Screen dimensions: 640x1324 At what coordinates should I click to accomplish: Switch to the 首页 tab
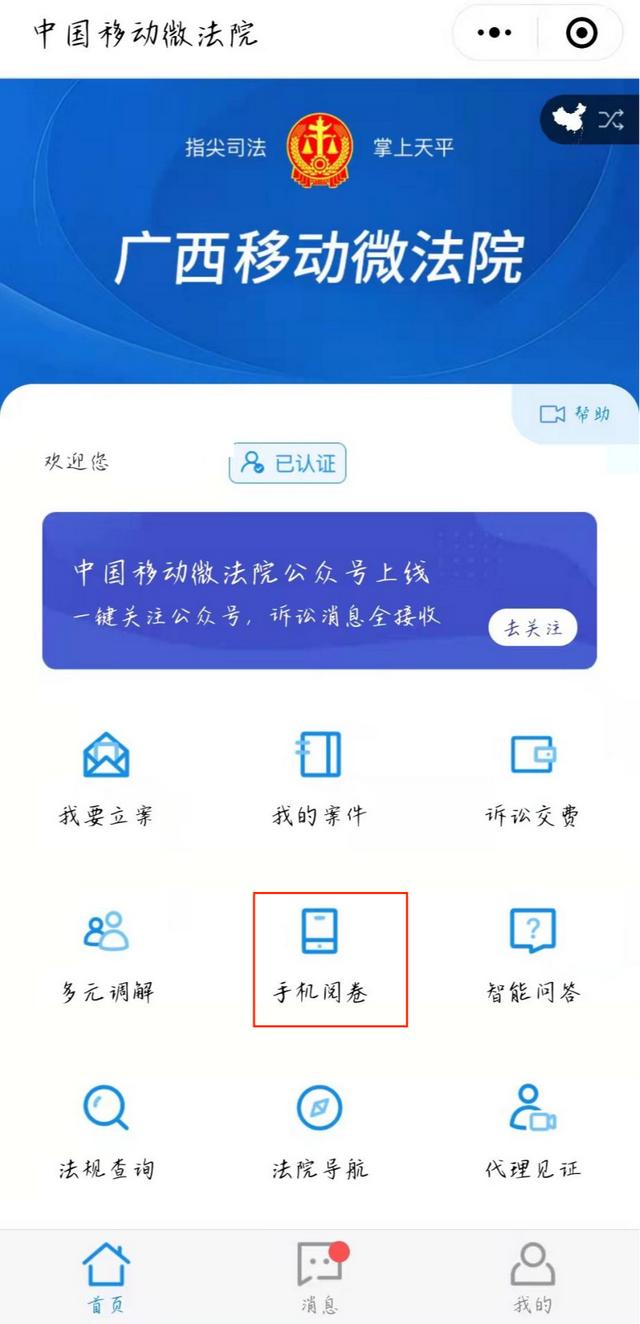tap(106, 1277)
